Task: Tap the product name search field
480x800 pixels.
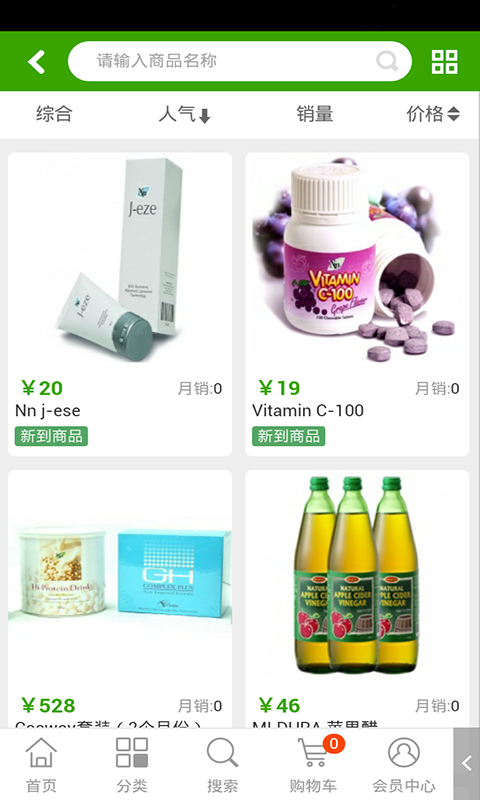Action: tap(240, 61)
